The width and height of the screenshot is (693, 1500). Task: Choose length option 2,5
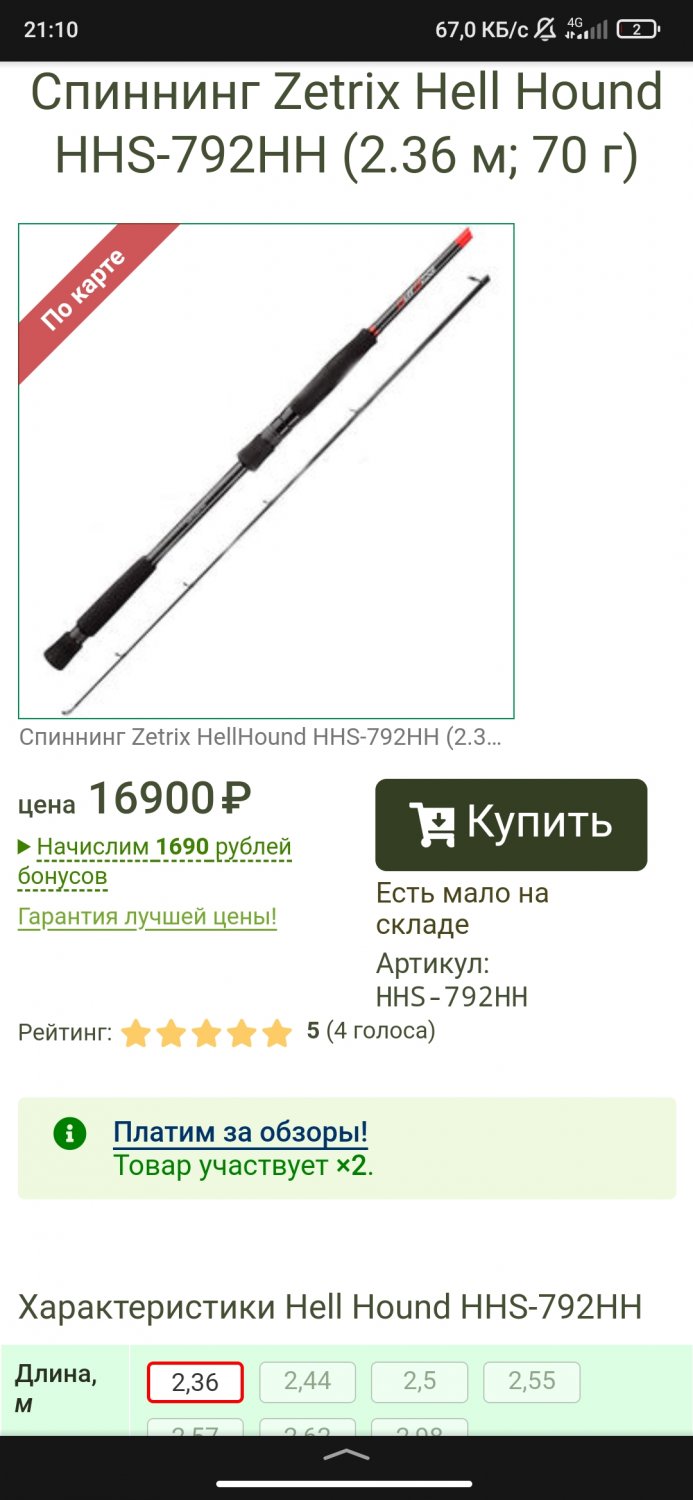tap(419, 1382)
